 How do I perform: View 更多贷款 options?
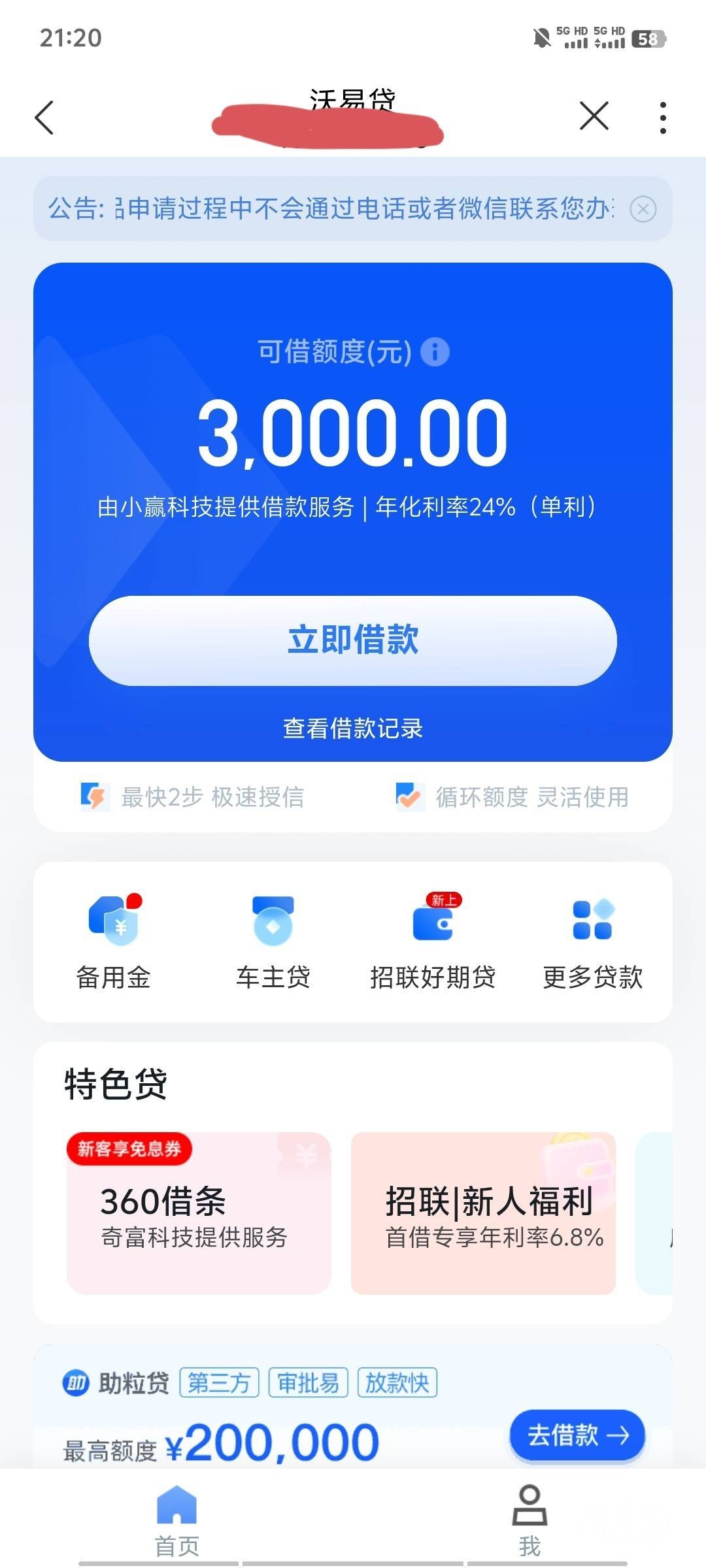click(592, 942)
